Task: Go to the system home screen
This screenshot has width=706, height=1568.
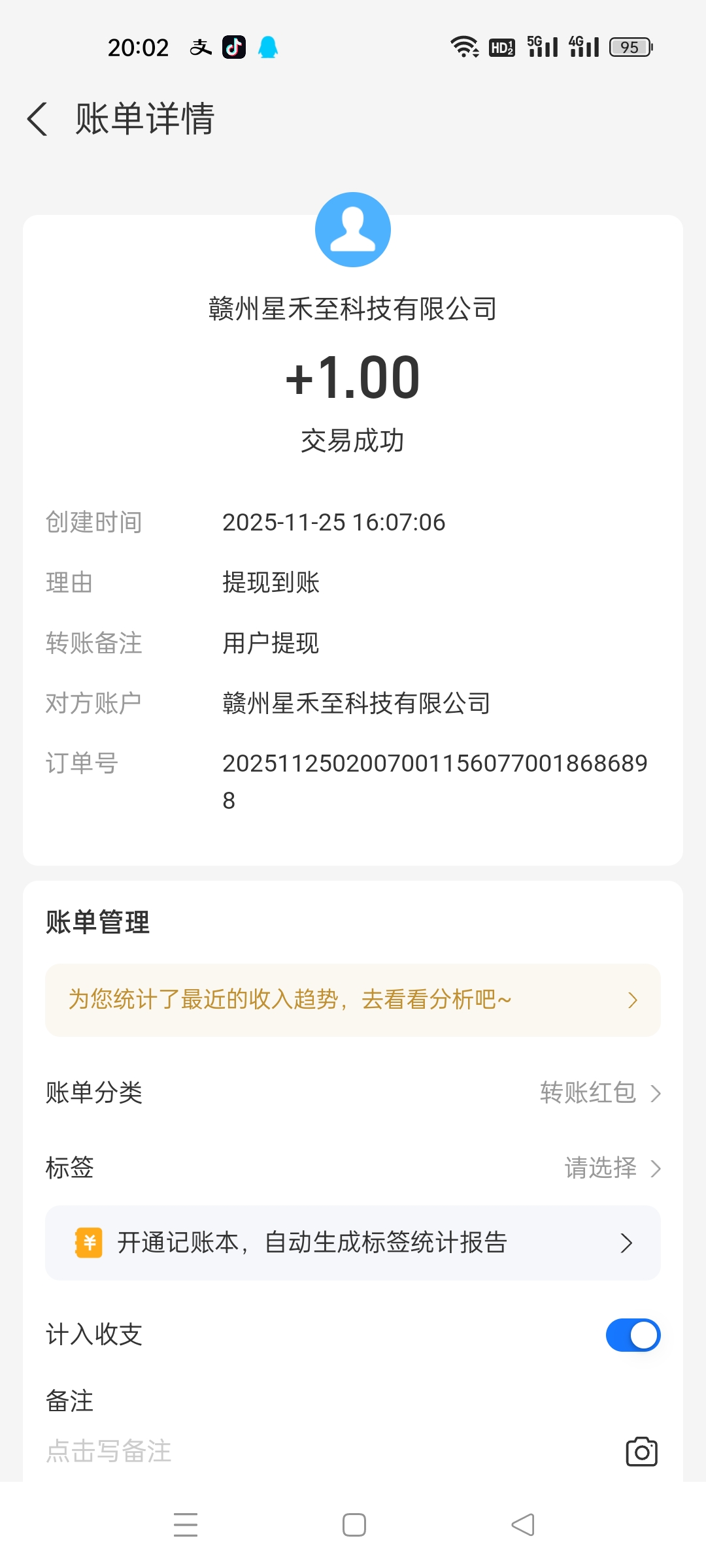Action: [354, 1525]
